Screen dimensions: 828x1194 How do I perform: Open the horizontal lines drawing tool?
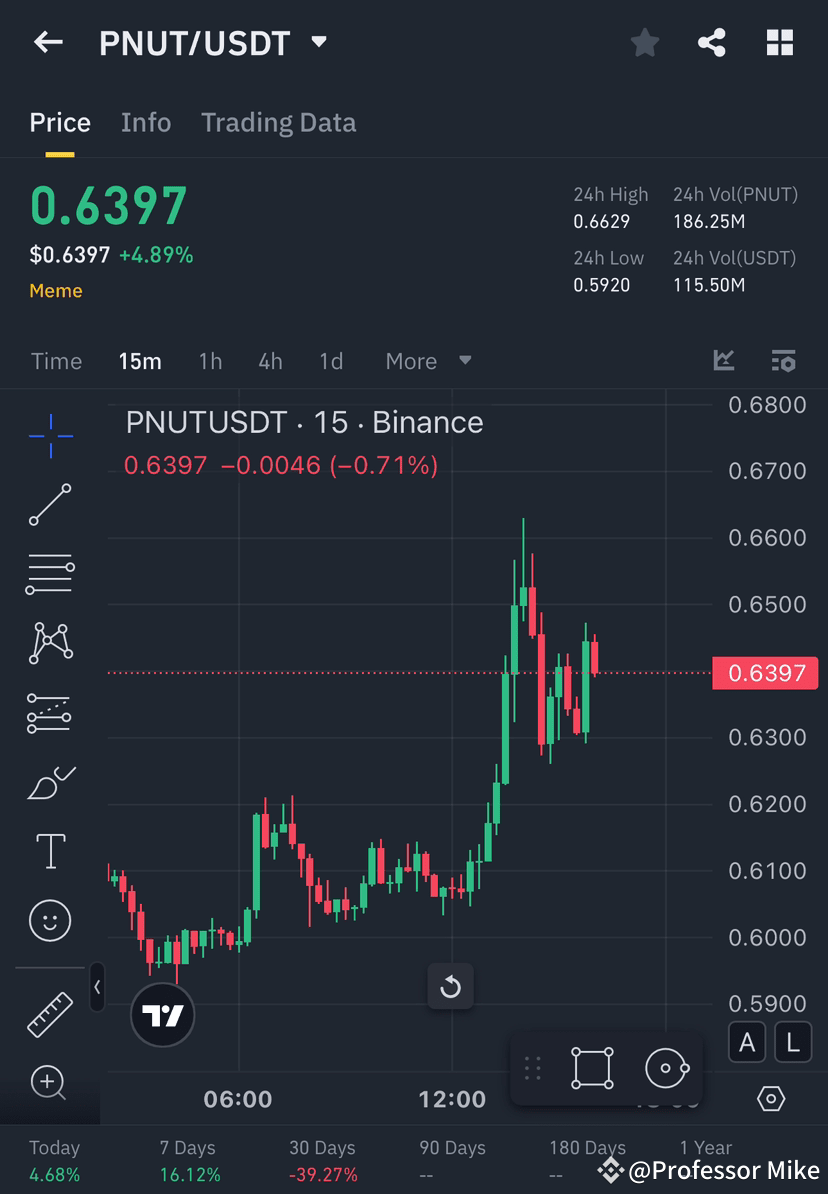[50, 574]
